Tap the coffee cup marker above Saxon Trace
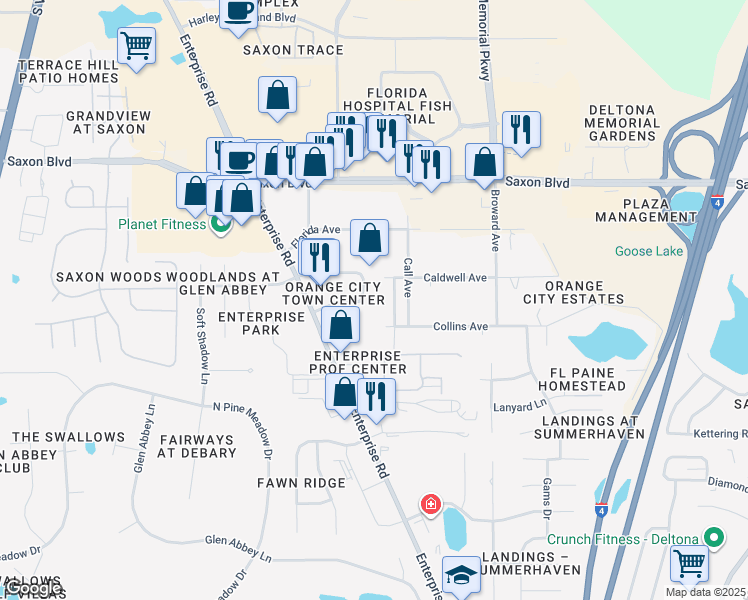 238,13
